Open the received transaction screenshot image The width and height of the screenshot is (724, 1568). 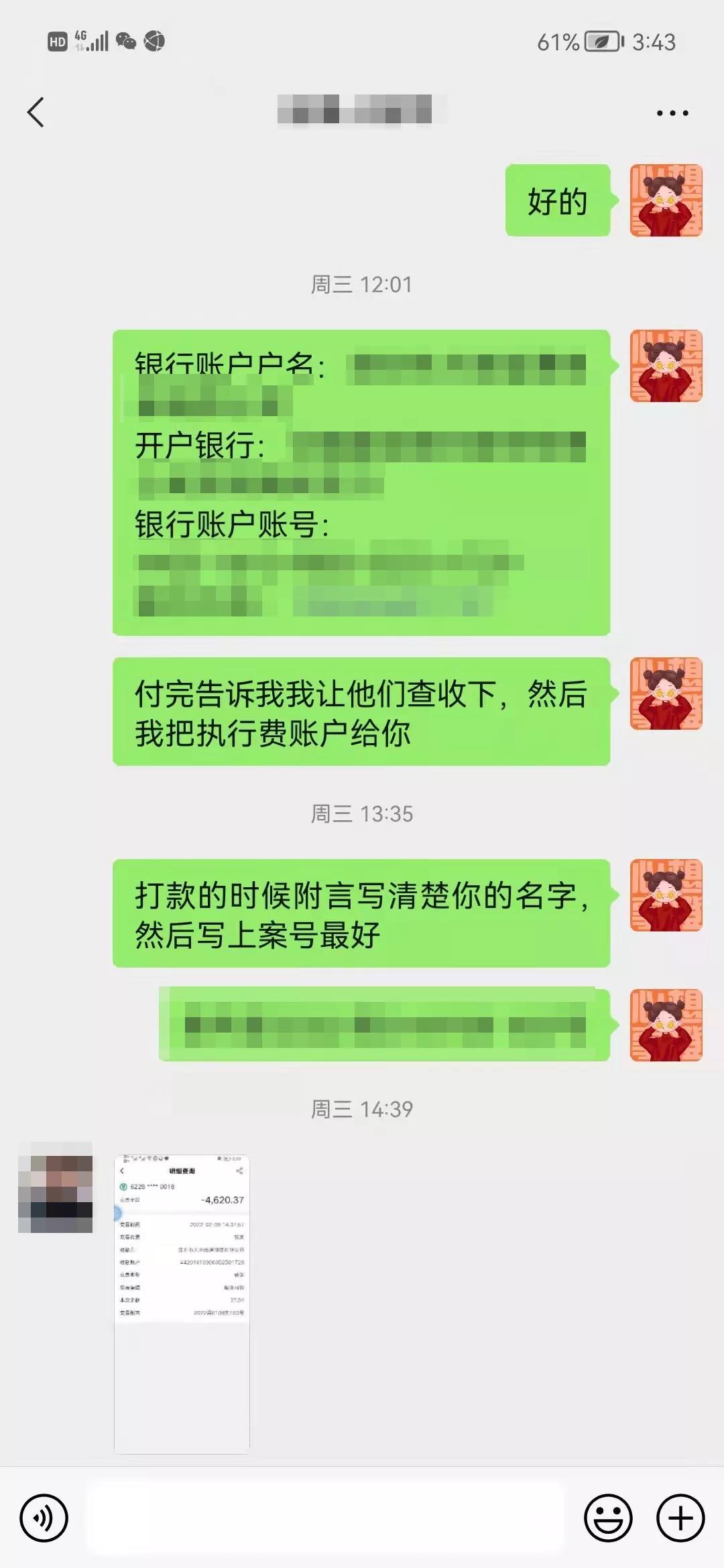(x=182, y=1303)
